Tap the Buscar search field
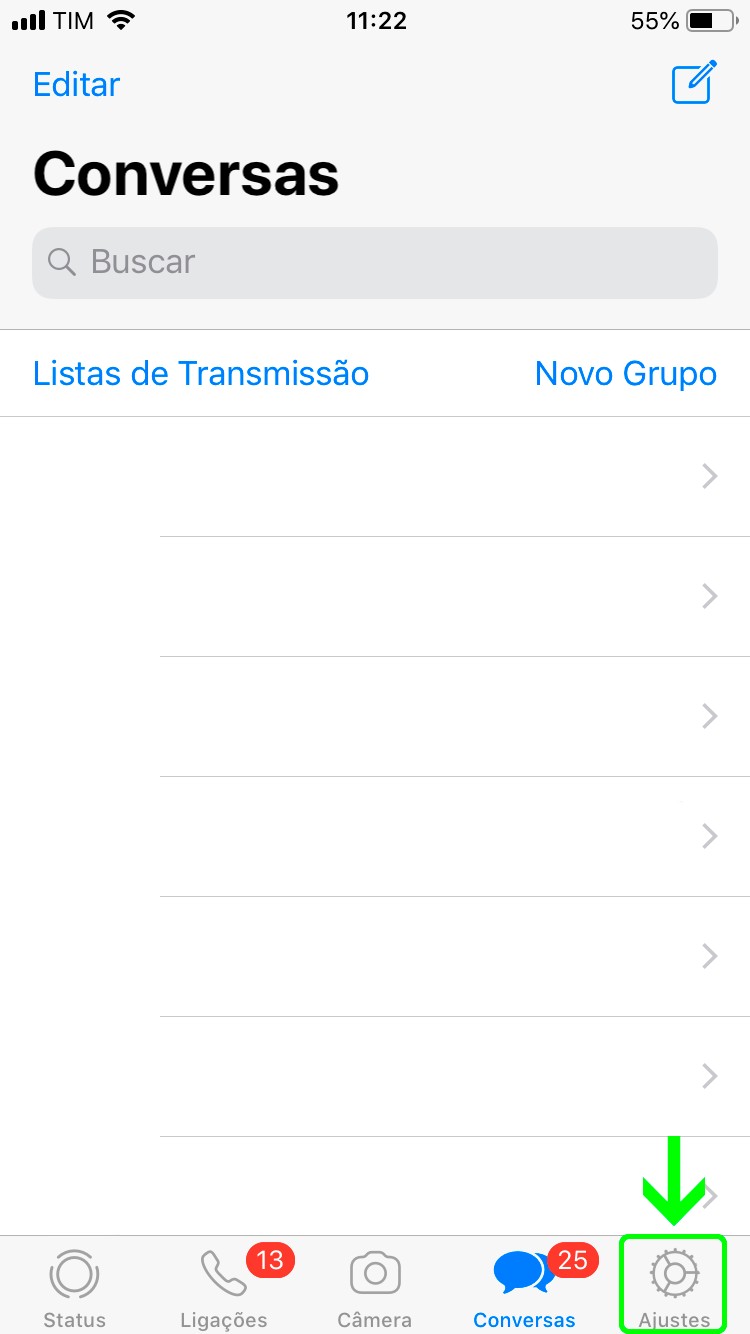 coord(375,263)
